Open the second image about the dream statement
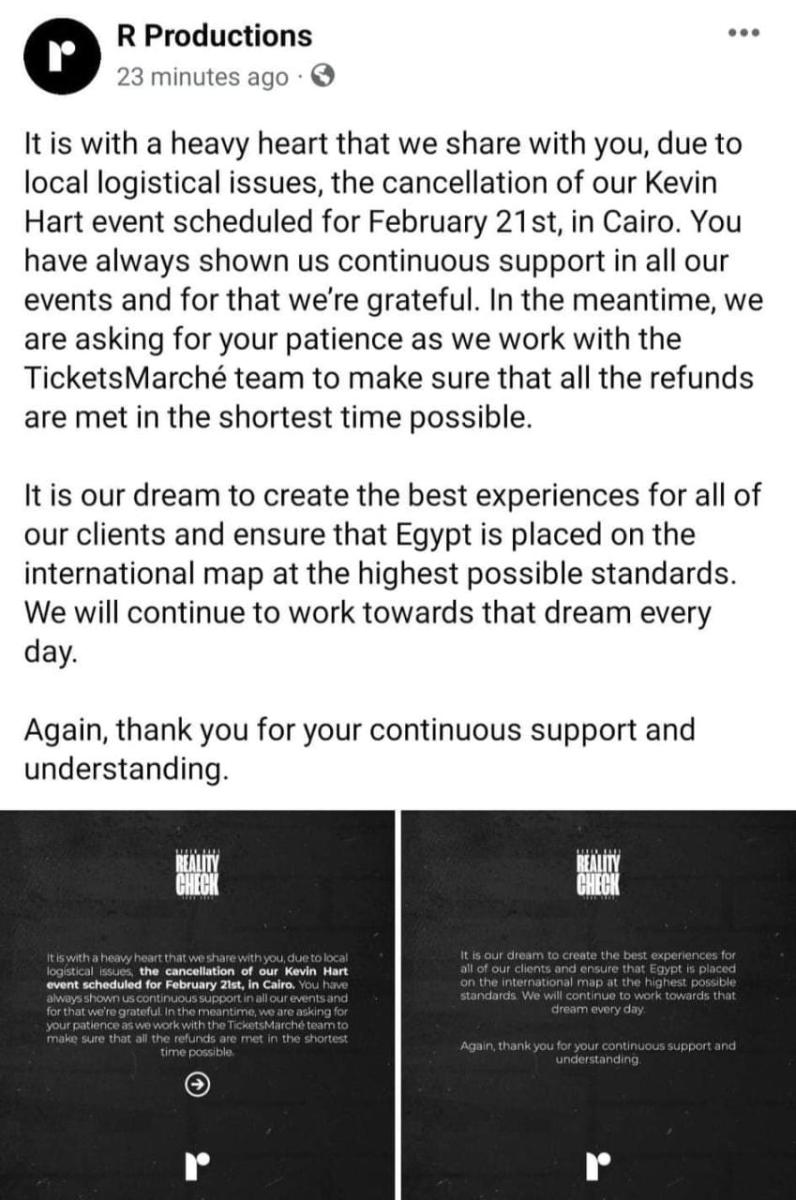Image resolution: width=796 pixels, height=1200 pixels. pyautogui.click(x=599, y=1000)
